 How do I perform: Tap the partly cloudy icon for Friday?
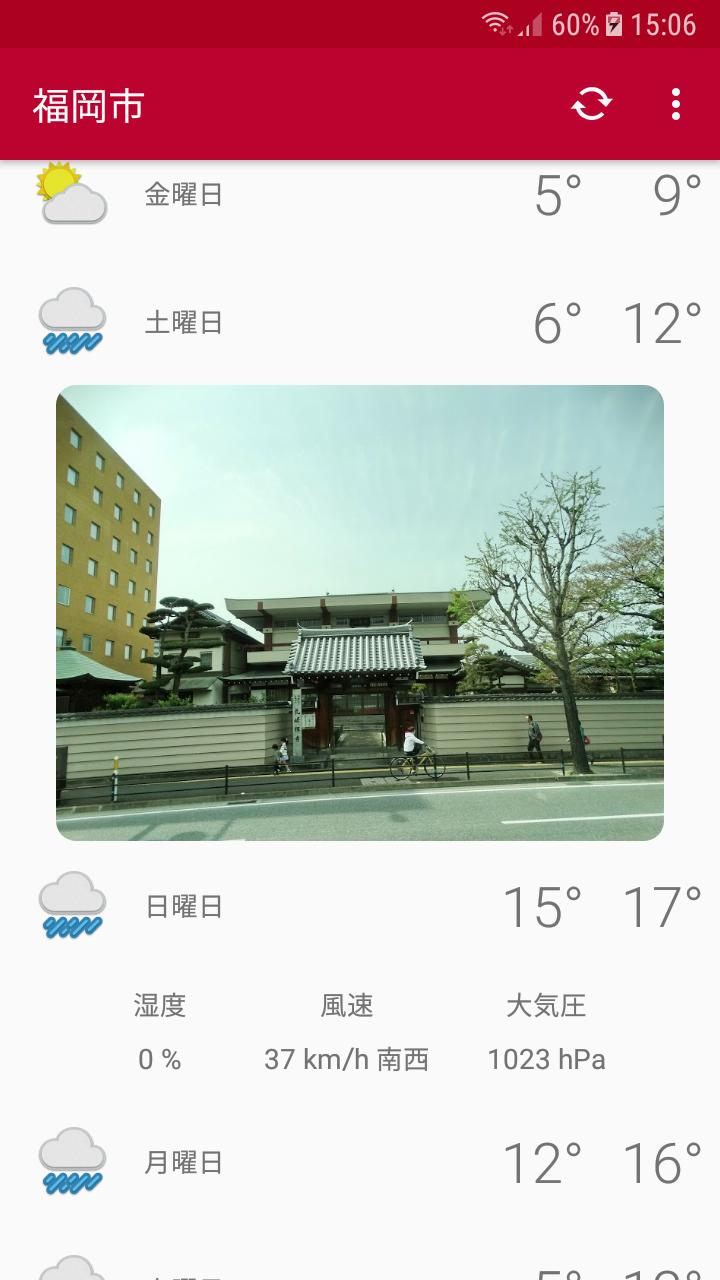click(x=70, y=190)
